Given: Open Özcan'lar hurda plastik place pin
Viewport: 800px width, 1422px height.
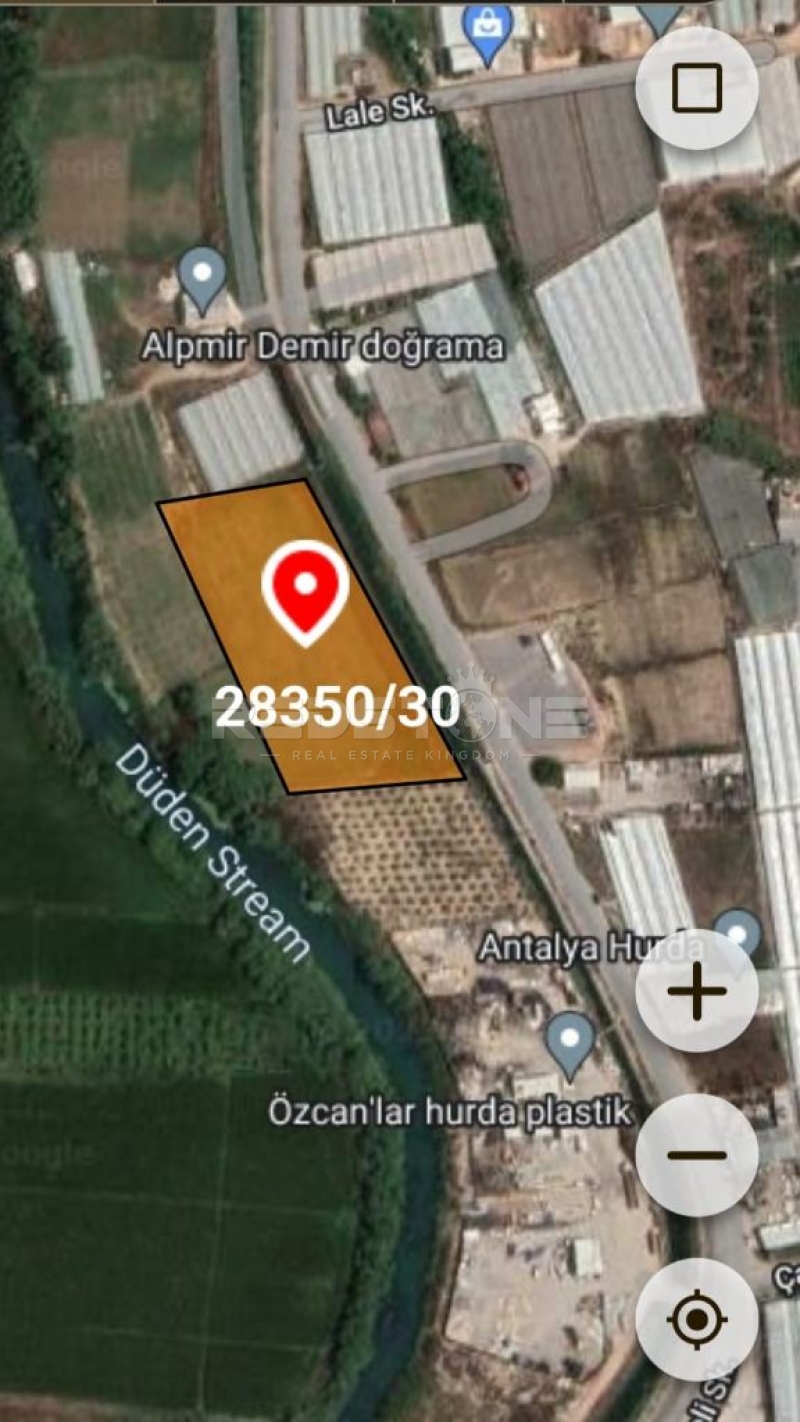Looking at the screenshot, I should (570, 1042).
